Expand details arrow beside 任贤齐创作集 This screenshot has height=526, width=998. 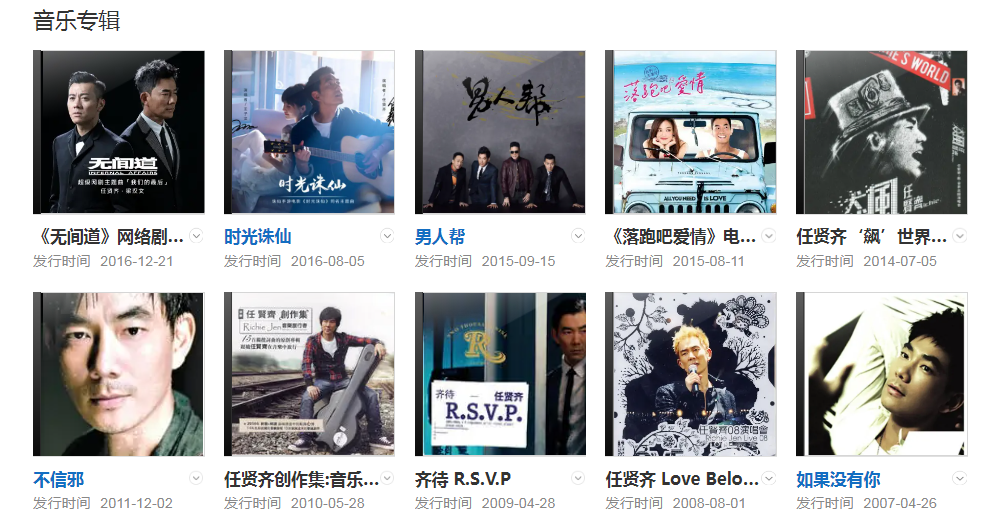coord(387,478)
